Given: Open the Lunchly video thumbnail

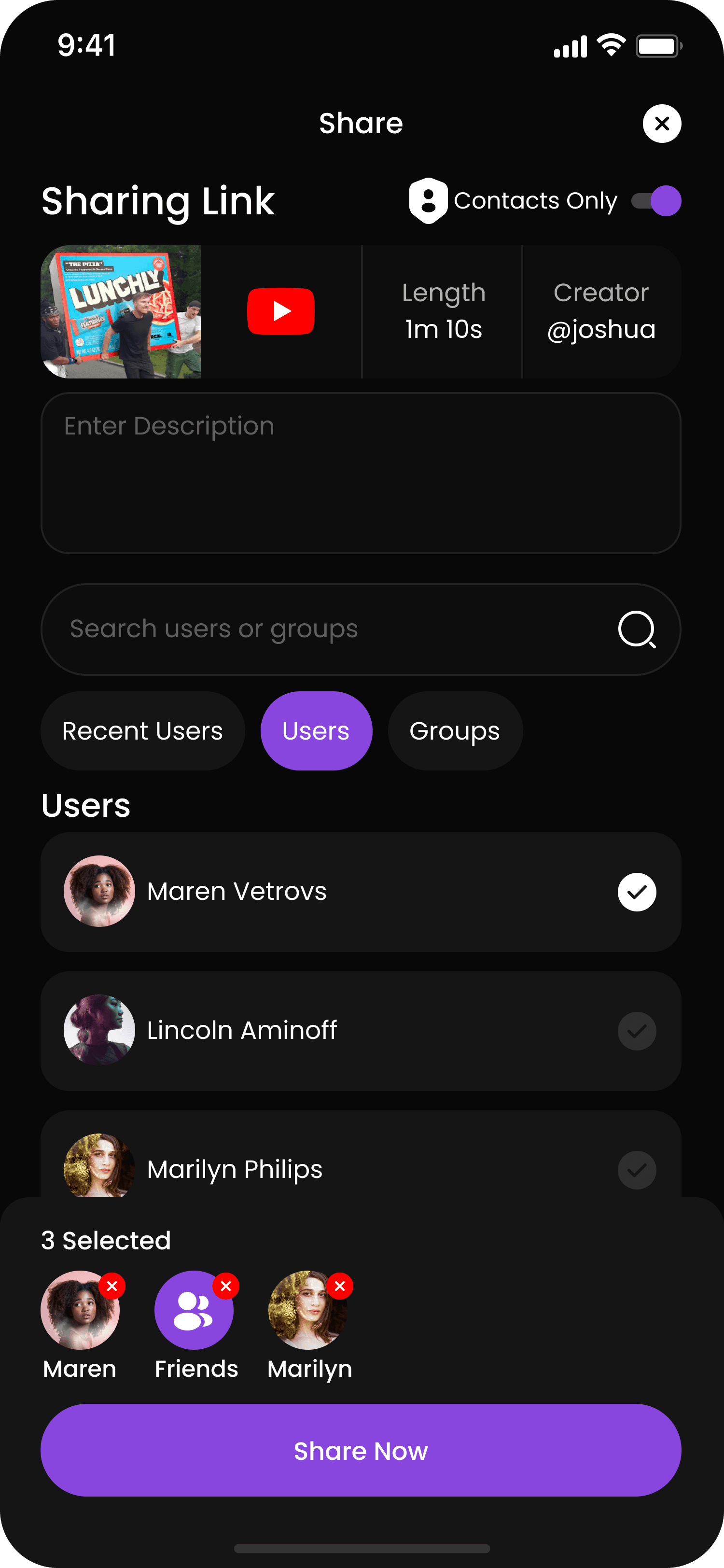Looking at the screenshot, I should (x=121, y=312).
